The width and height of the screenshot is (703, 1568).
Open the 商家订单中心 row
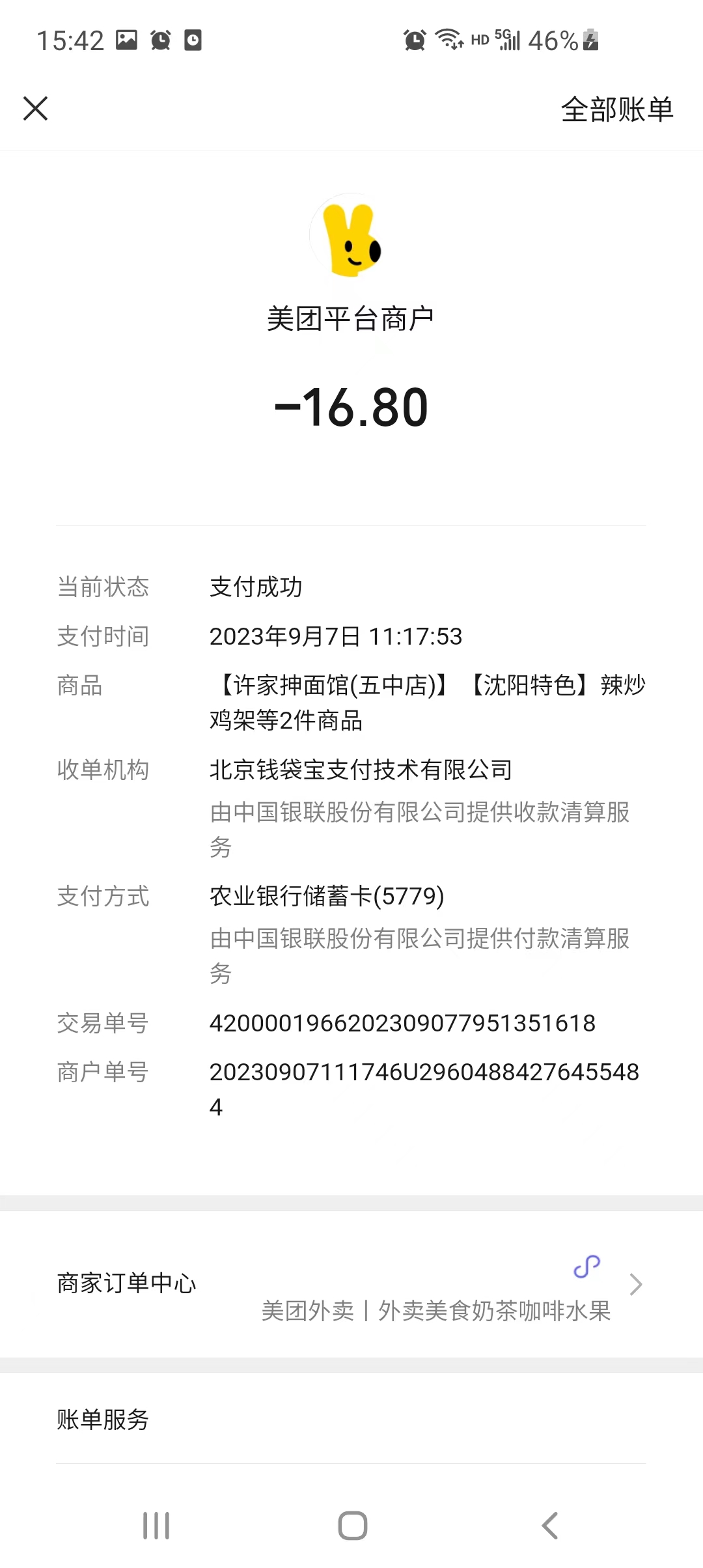tap(351, 1284)
